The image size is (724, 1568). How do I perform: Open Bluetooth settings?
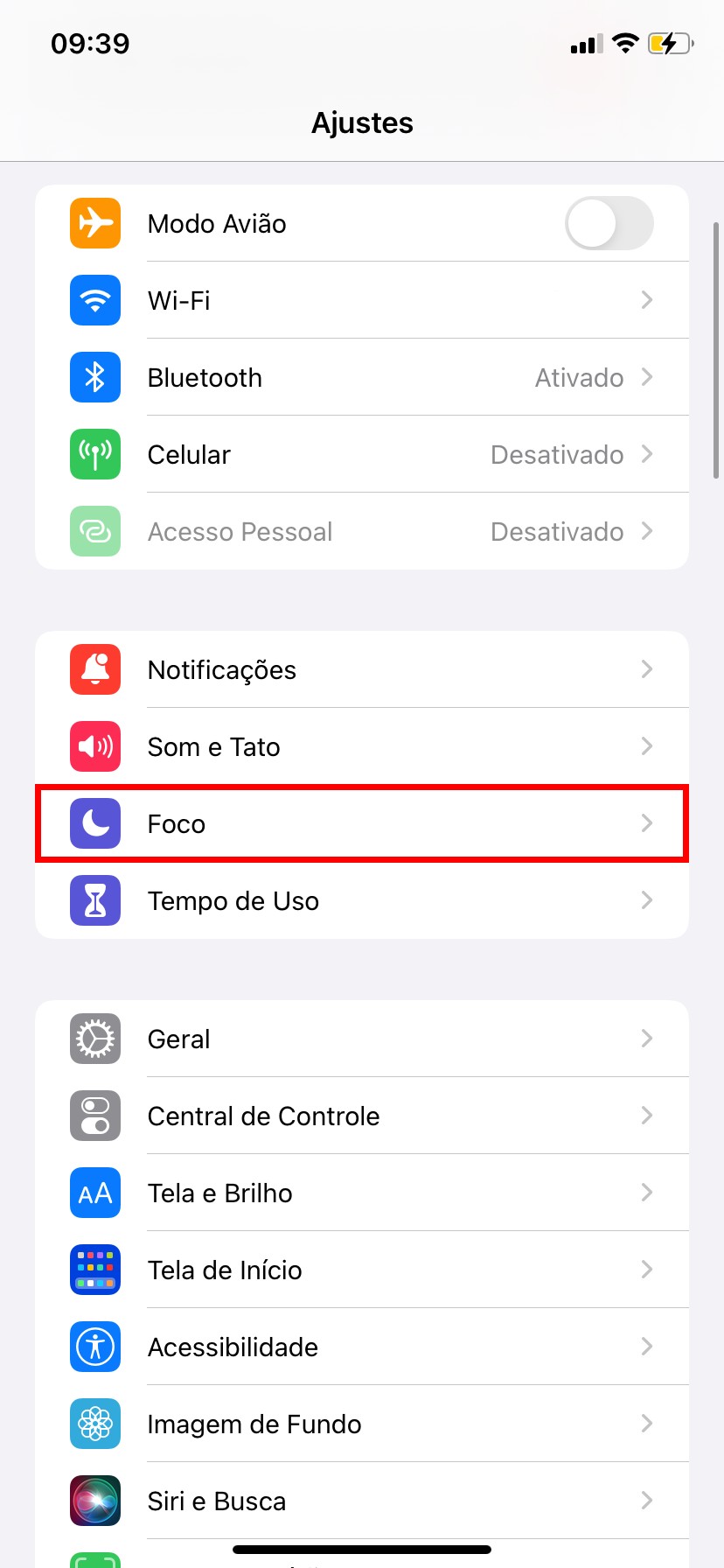(362, 377)
